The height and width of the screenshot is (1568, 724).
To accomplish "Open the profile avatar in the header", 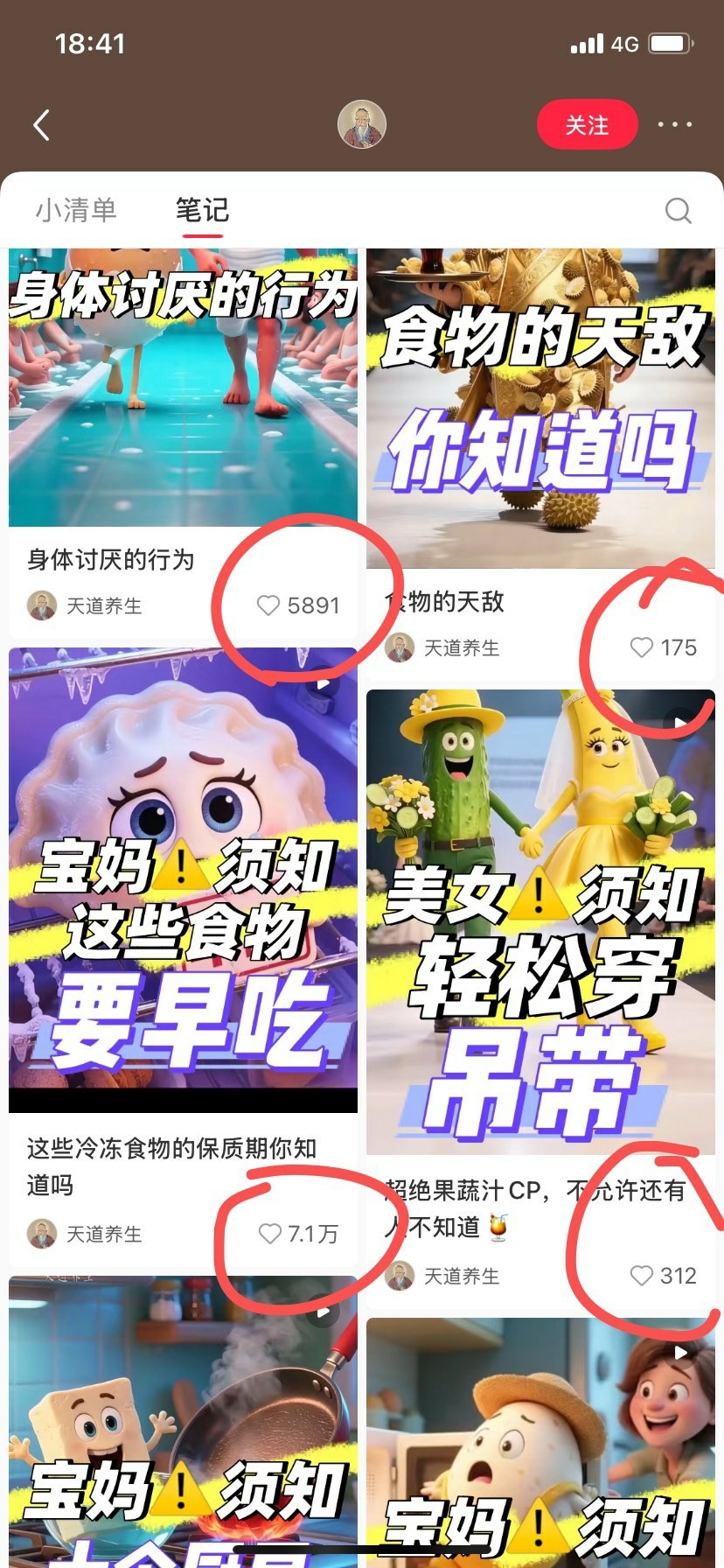I will (x=361, y=125).
